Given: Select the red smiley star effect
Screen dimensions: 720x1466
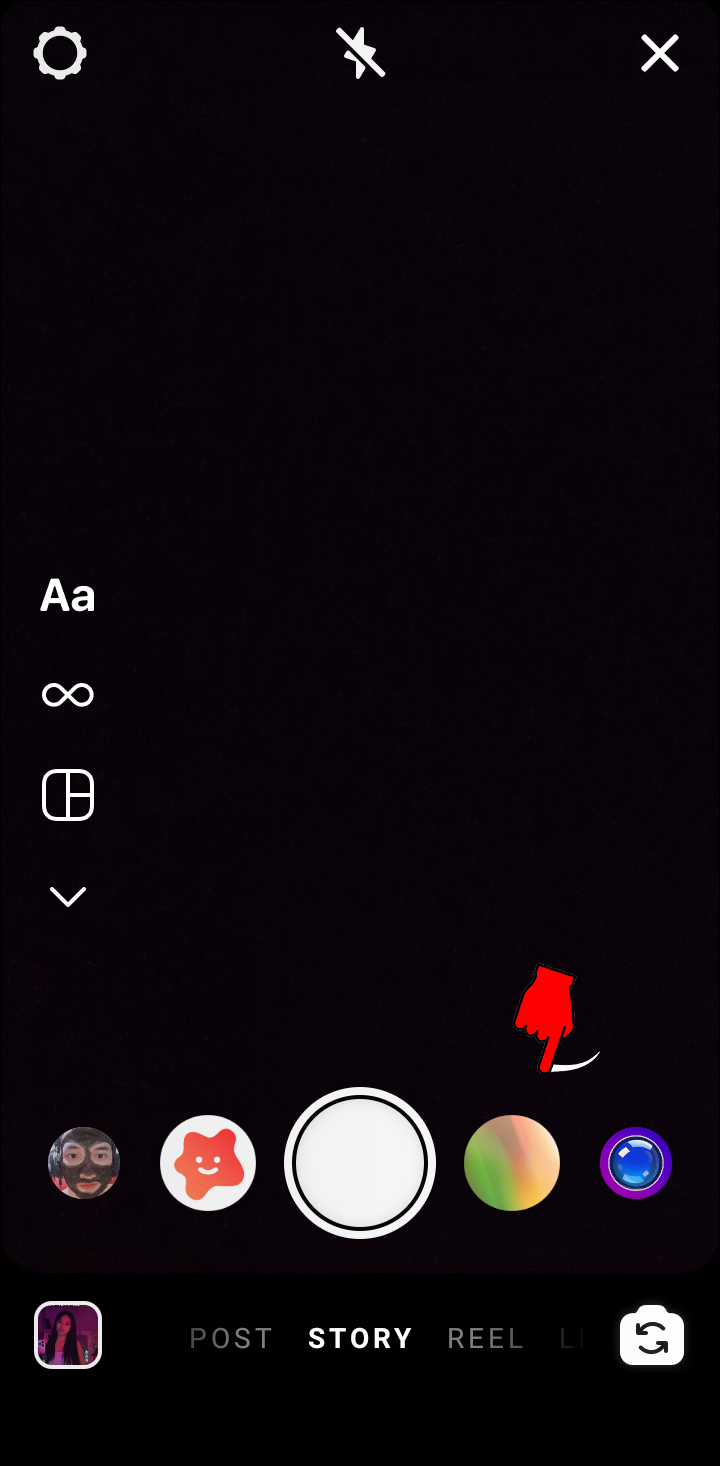Looking at the screenshot, I should click(208, 1163).
